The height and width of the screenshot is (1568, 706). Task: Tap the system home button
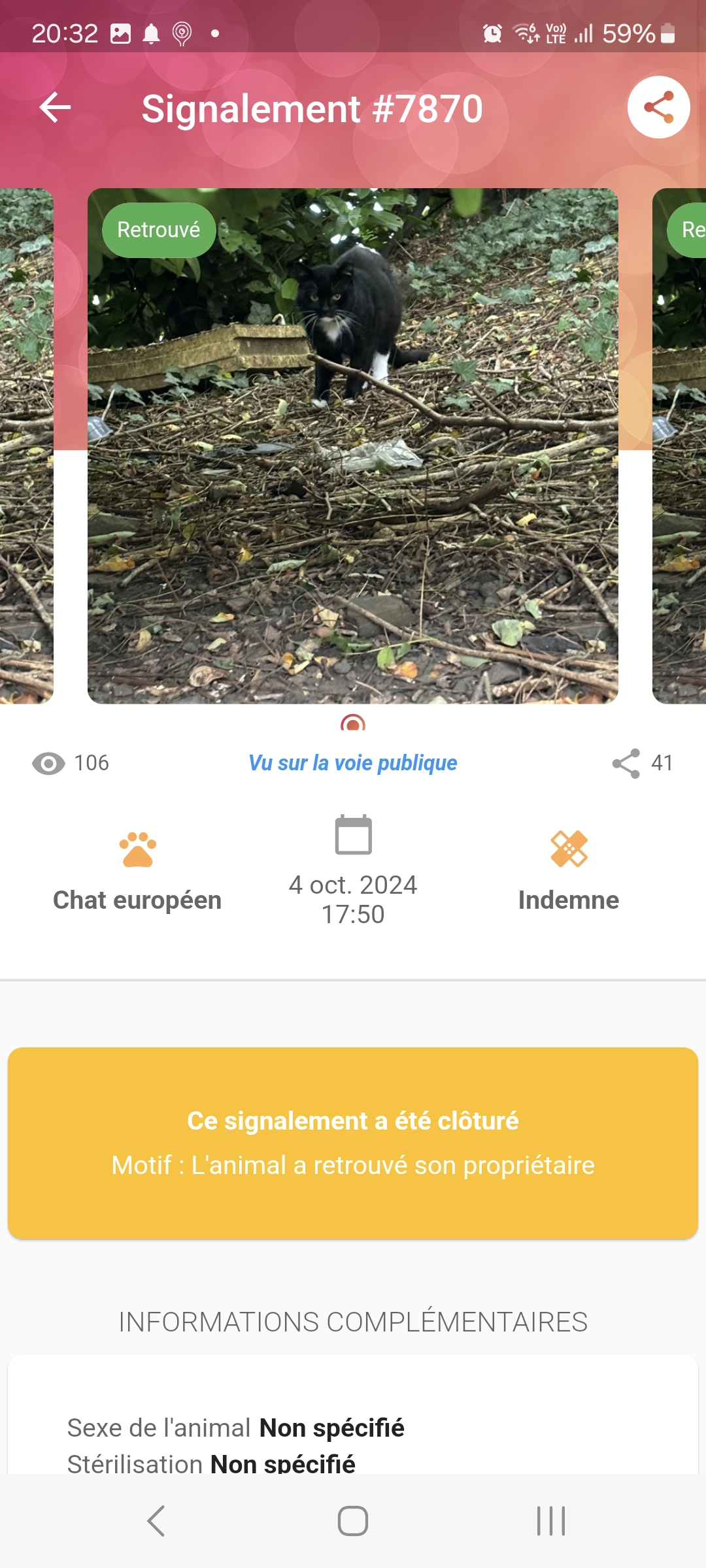[353, 1521]
